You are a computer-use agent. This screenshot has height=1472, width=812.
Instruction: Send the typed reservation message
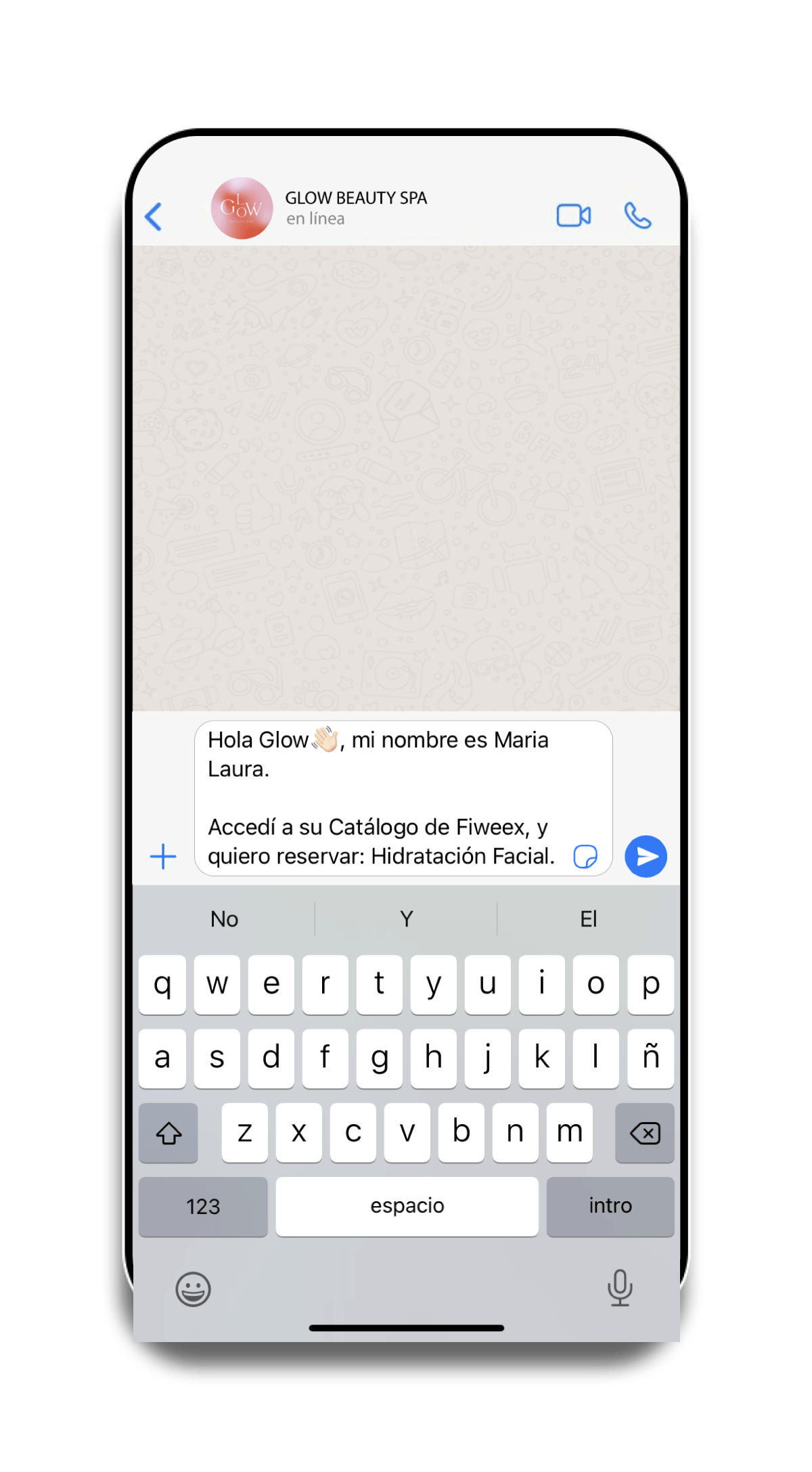(x=646, y=856)
